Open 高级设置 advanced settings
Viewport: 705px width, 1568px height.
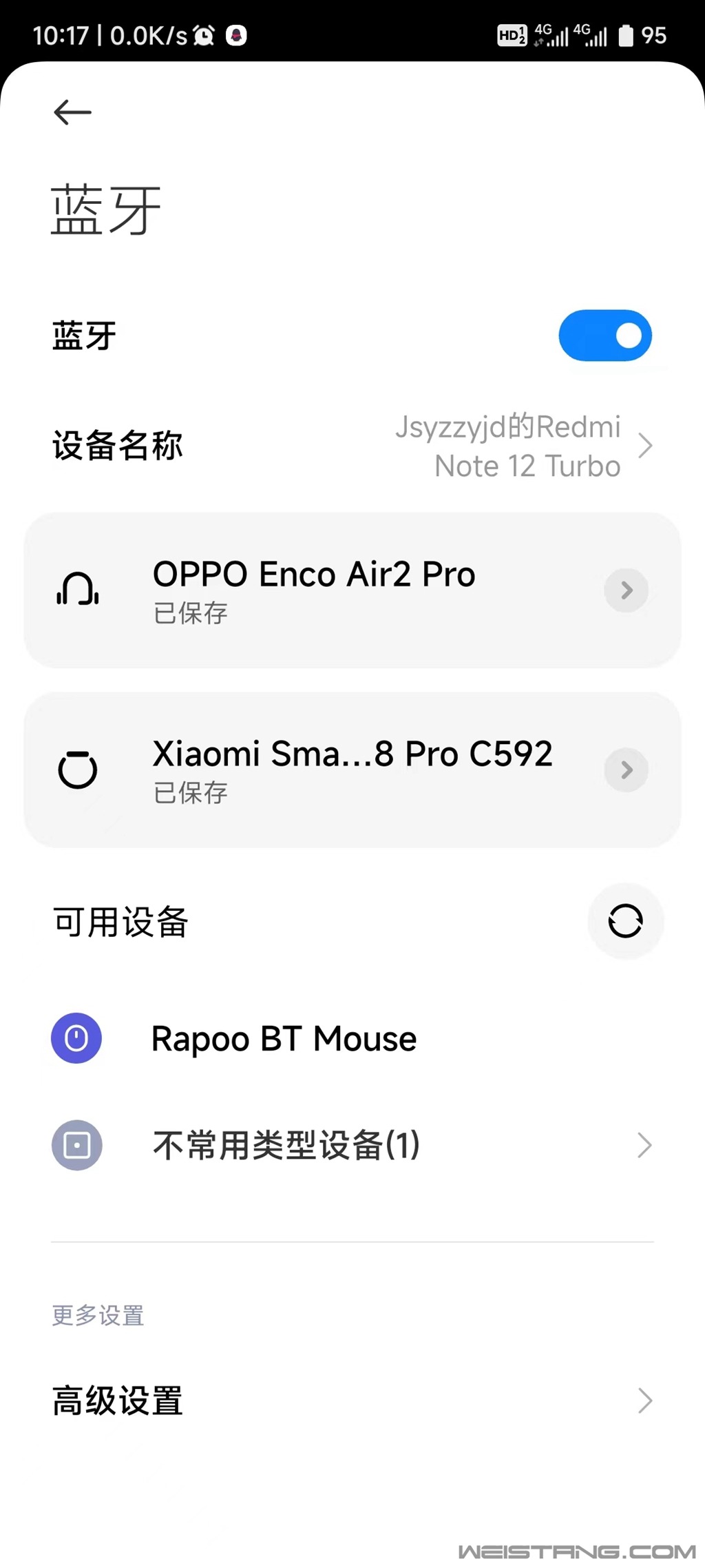pyautogui.click(x=351, y=1401)
